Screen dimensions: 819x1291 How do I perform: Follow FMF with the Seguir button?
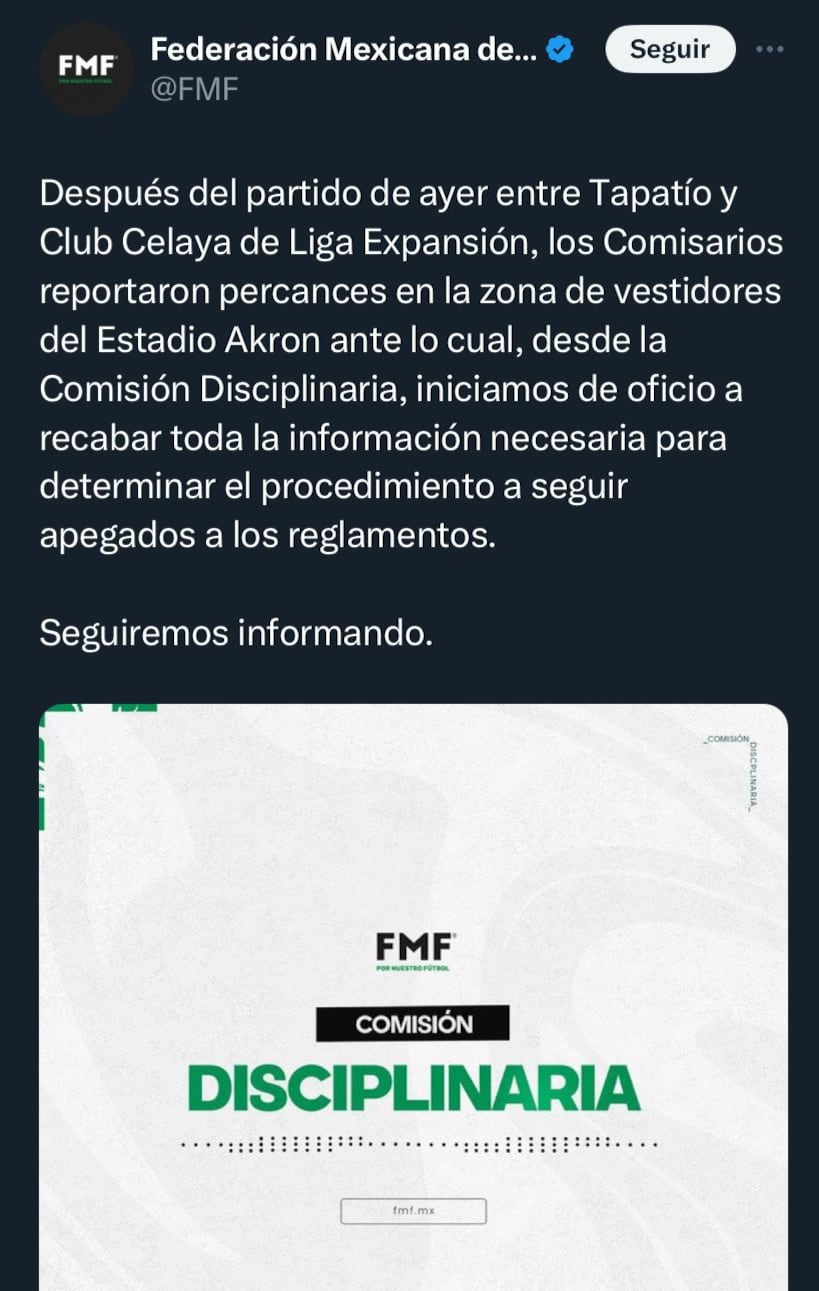coord(670,49)
